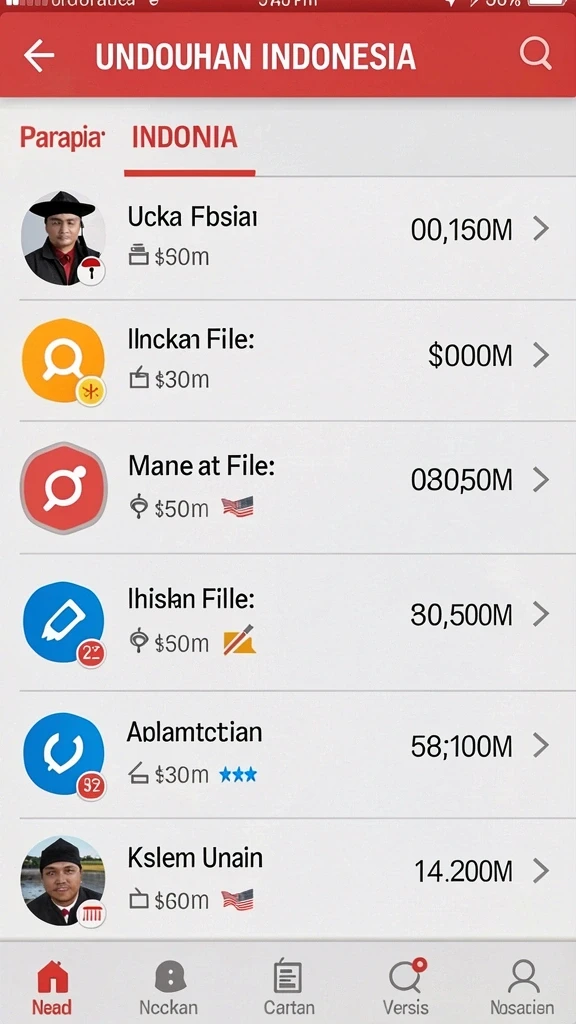The width and height of the screenshot is (576, 1024).
Task: Switch to the Versis tab
Action: click(x=406, y=987)
